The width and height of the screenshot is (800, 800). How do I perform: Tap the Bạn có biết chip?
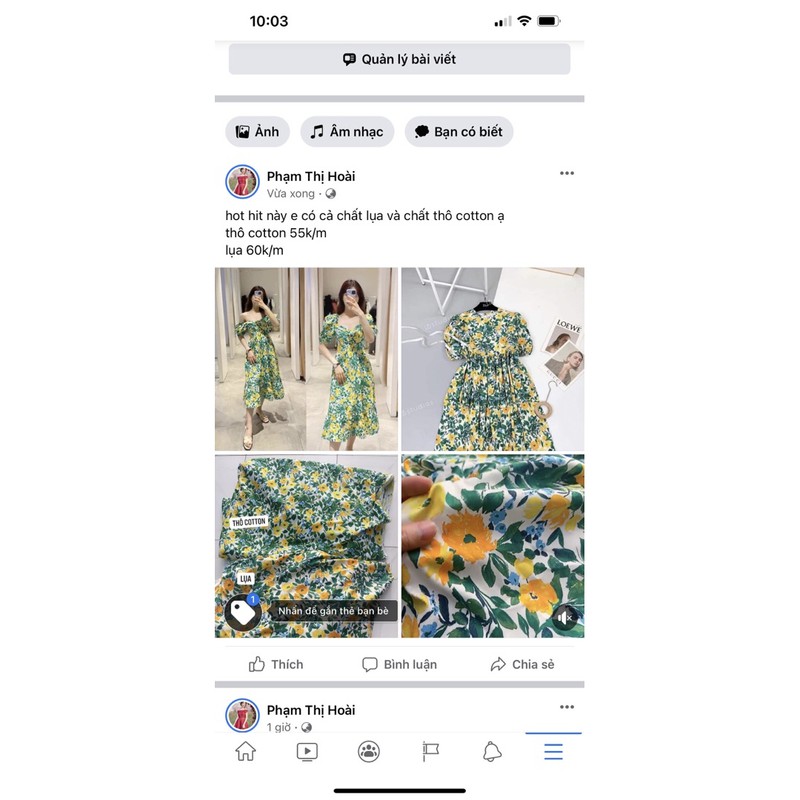(x=459, y=131)
